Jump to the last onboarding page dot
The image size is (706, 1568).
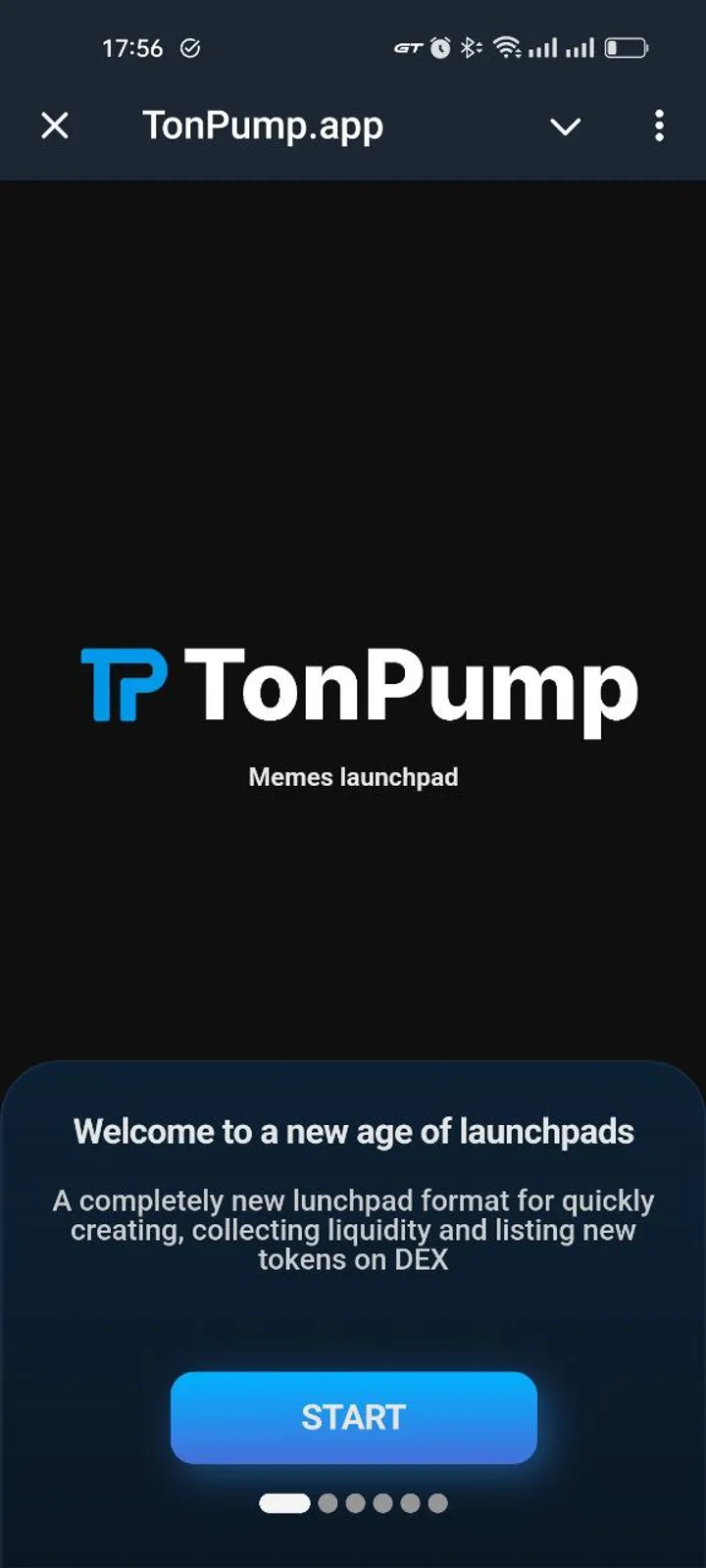[439, 1502]
